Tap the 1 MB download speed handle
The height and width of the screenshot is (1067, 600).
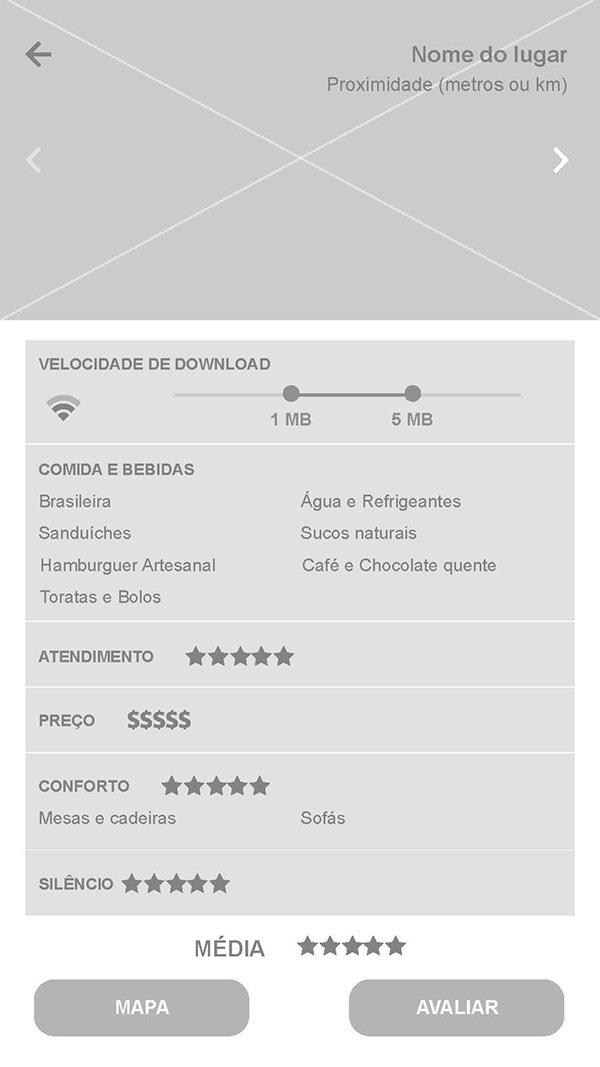point(291,394)
